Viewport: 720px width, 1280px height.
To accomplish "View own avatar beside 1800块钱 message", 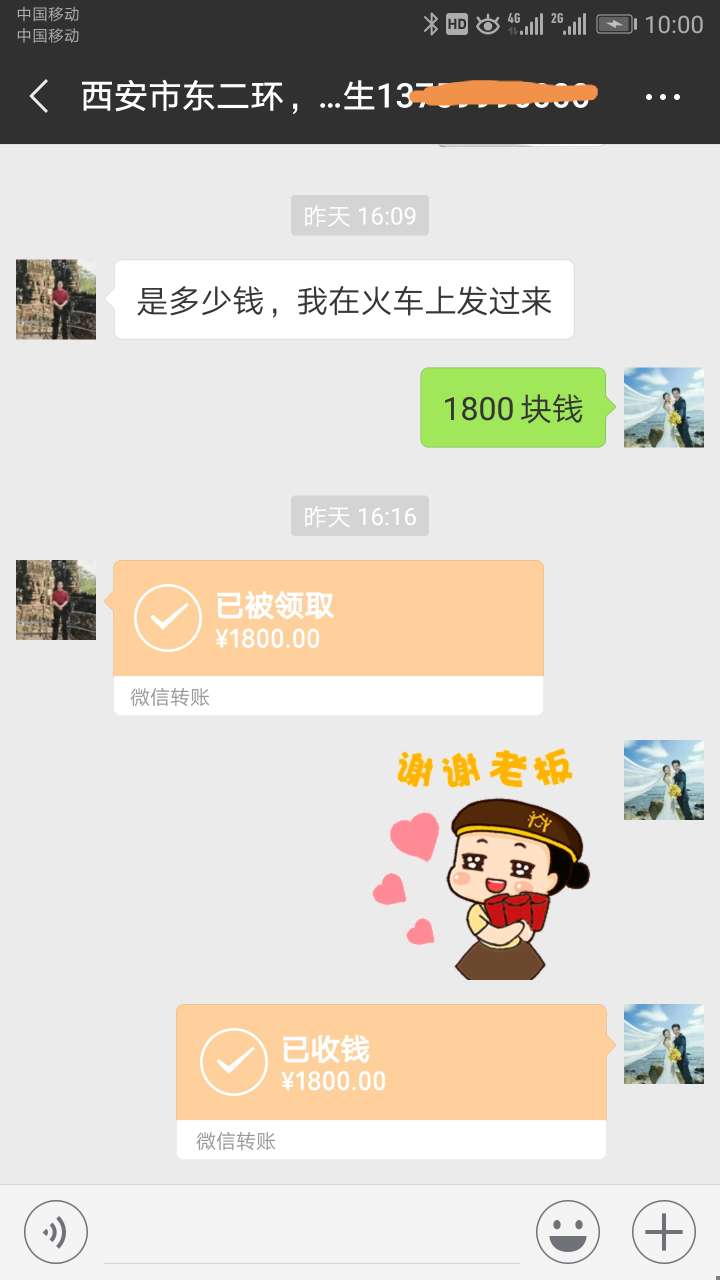I will pos(664,407).
